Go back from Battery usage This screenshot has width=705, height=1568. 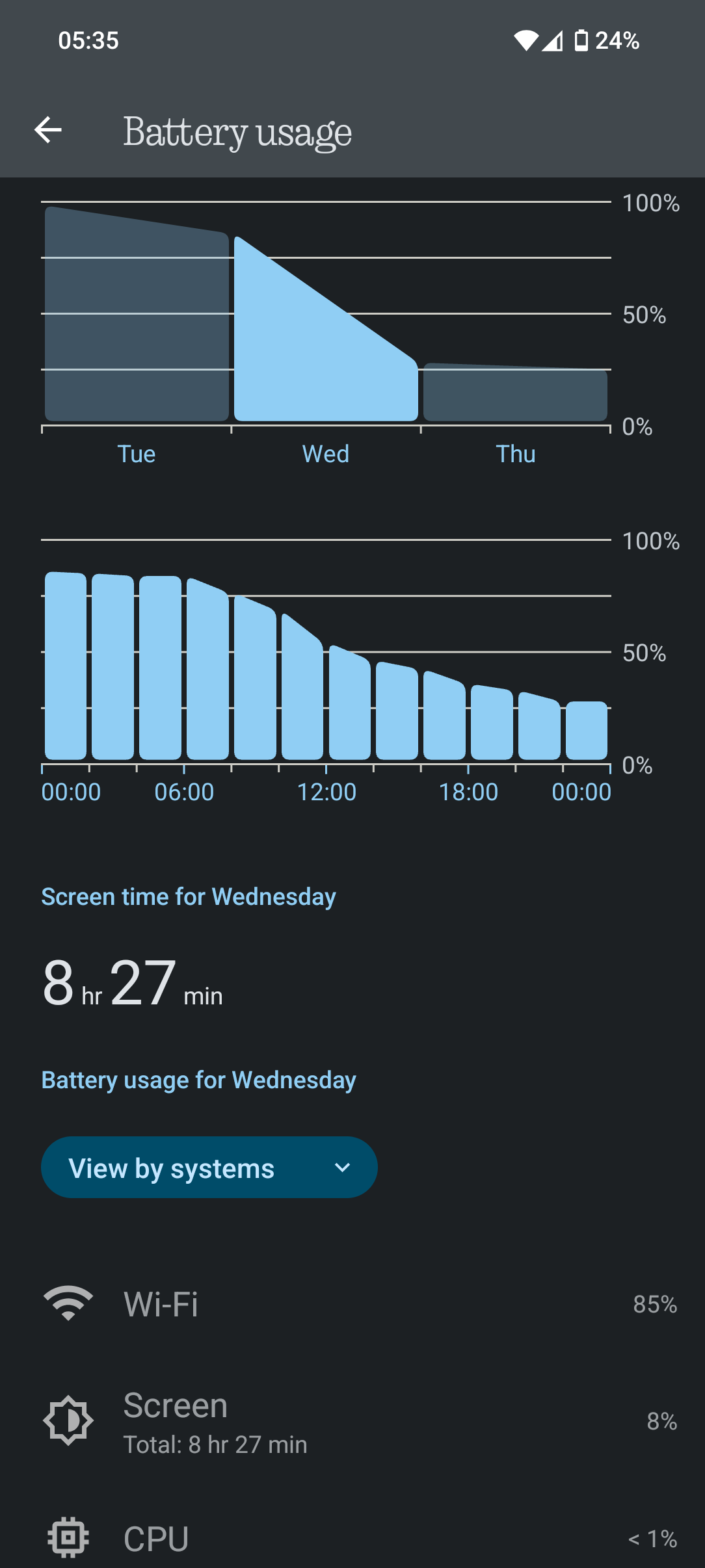pos(48,130)
